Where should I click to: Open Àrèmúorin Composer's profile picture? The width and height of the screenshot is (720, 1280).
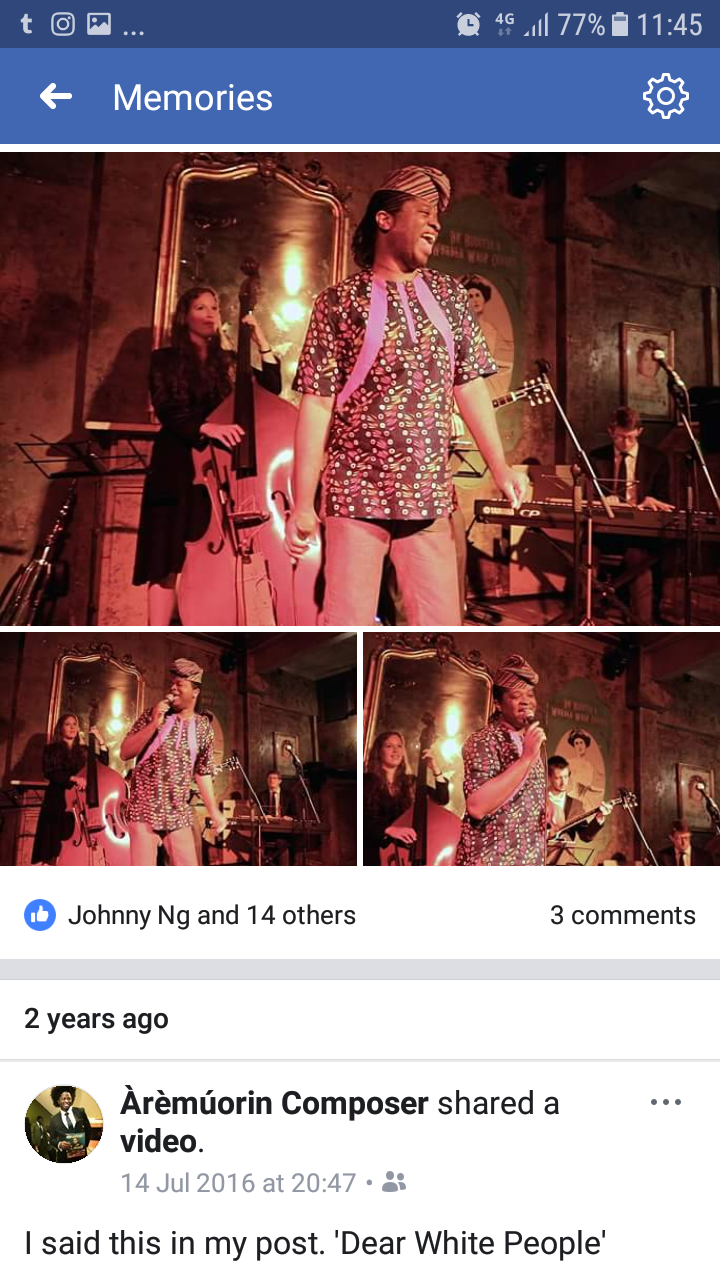click(x=64, y=1124)
